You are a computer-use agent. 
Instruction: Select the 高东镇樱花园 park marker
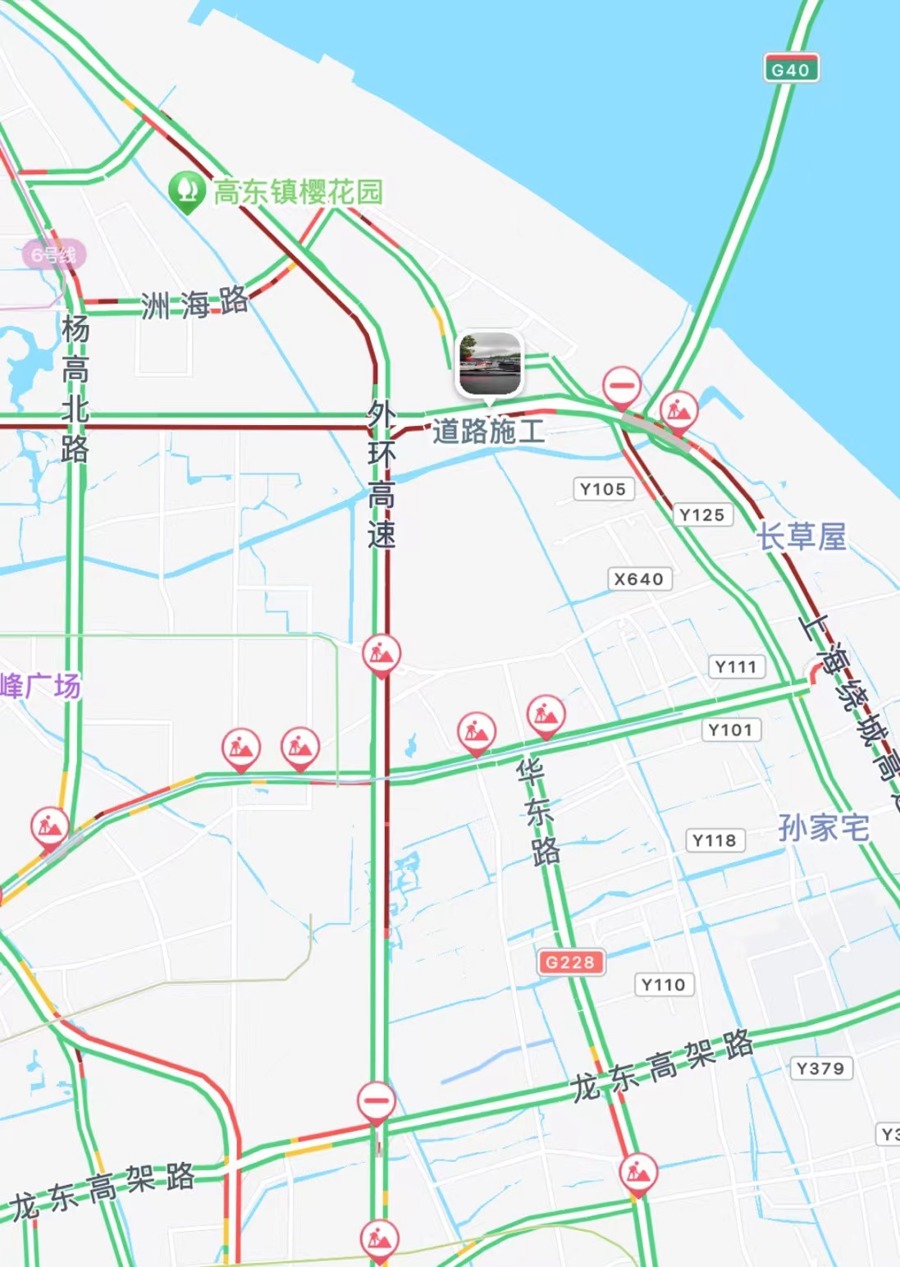pyautogui.click(x=186, y=188)
